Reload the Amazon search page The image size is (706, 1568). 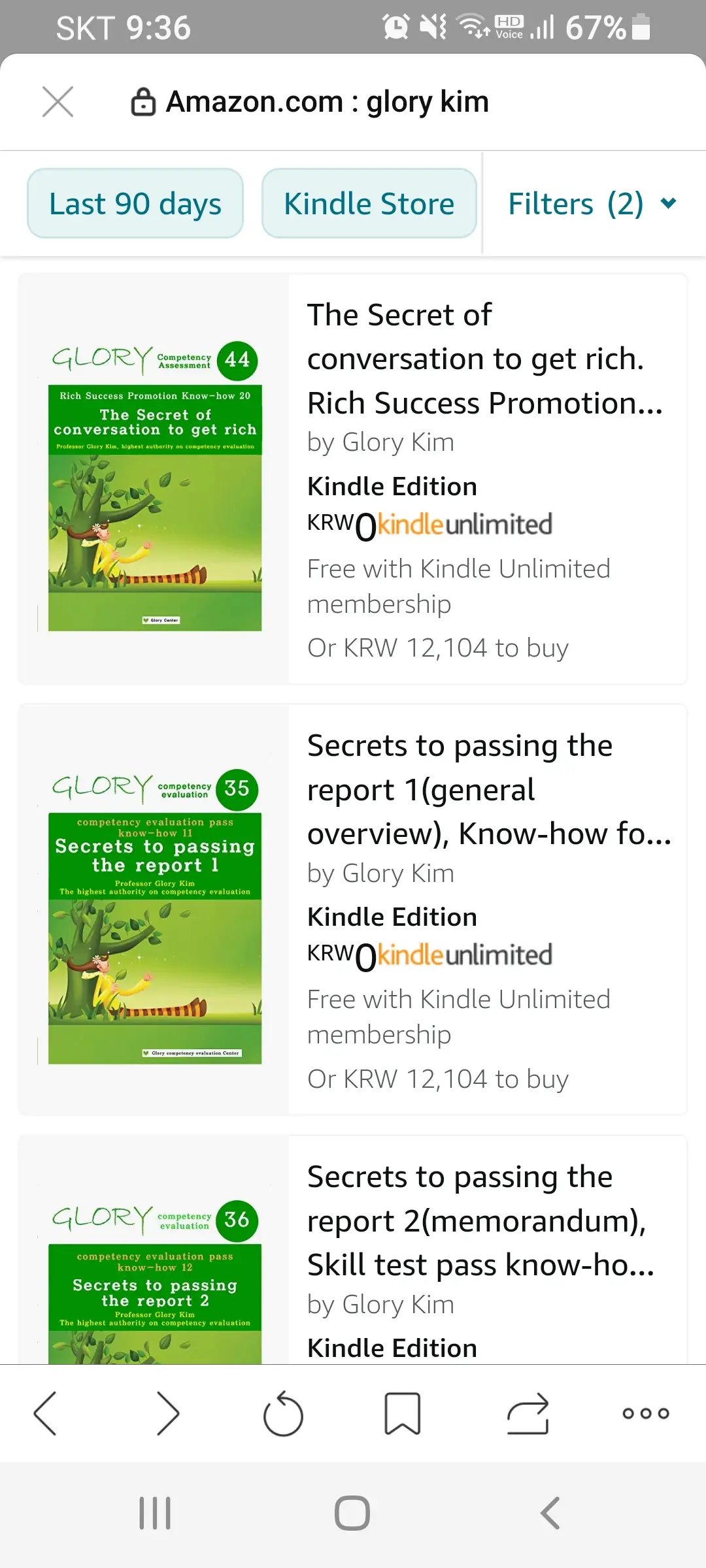point(283,1413)
